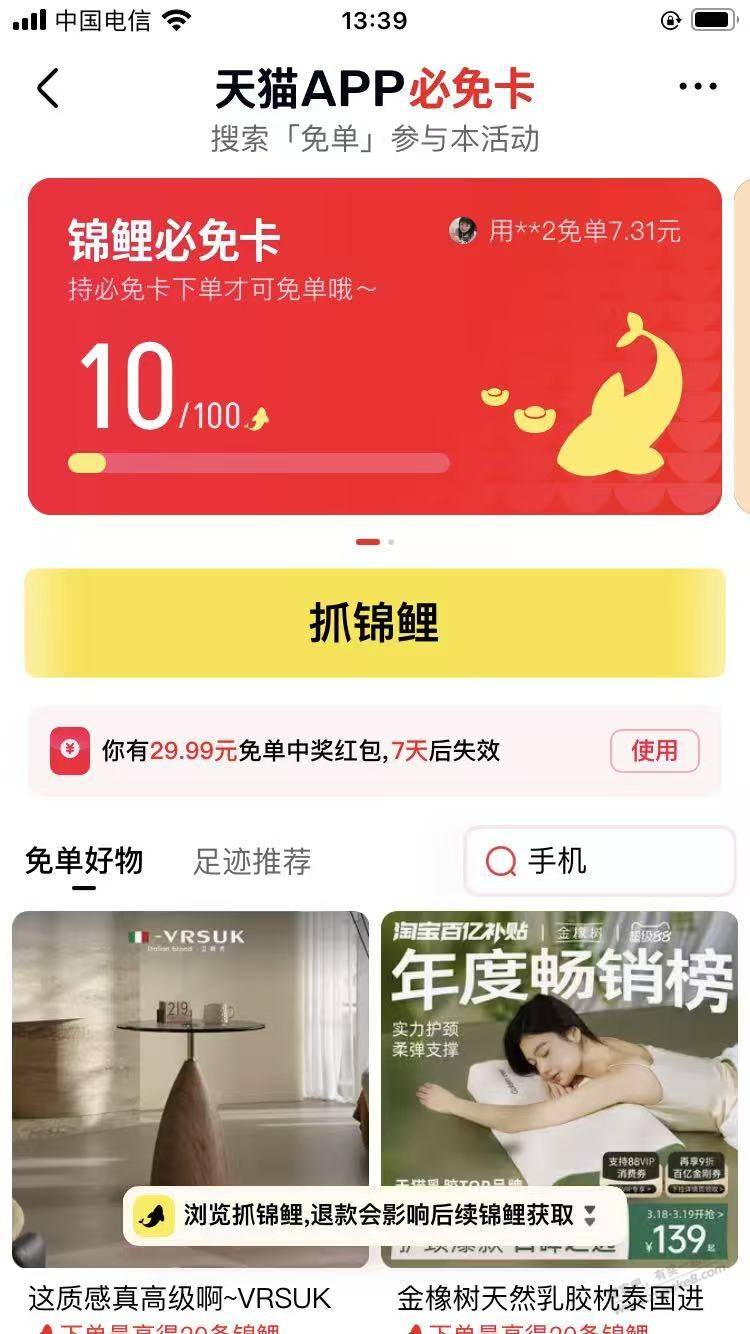
Task: Select the 免单好物 tab
Action: click(x=84, y=861)
